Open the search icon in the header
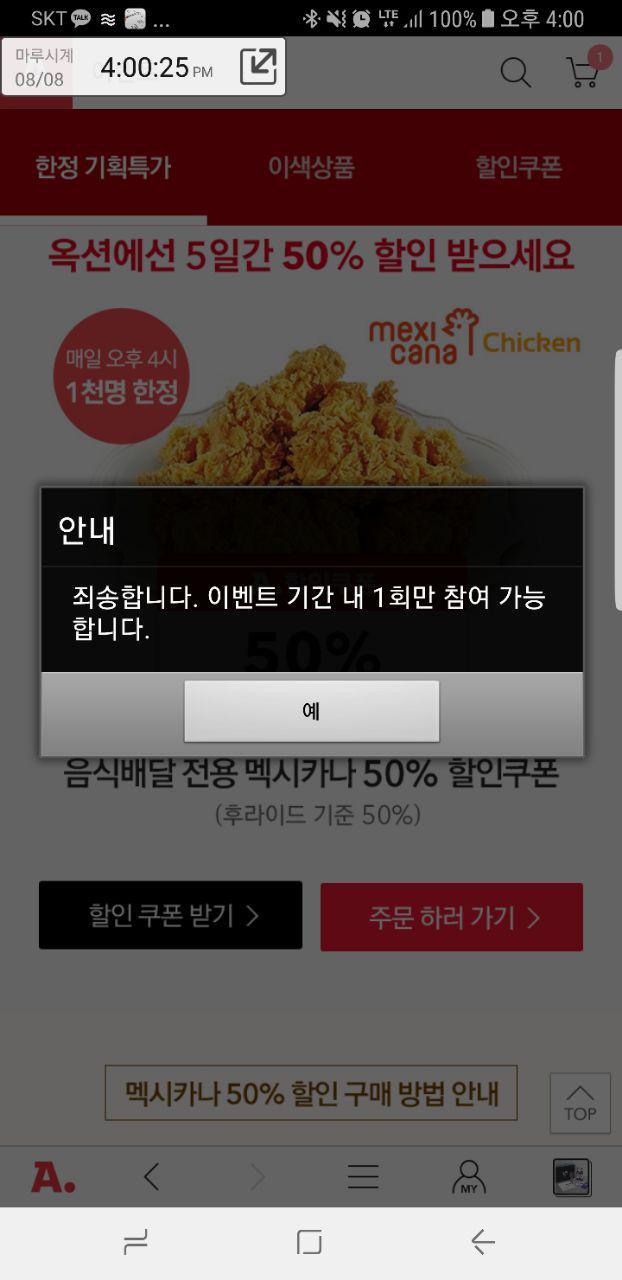This screenshot has width=622, height=1280. 515,72
